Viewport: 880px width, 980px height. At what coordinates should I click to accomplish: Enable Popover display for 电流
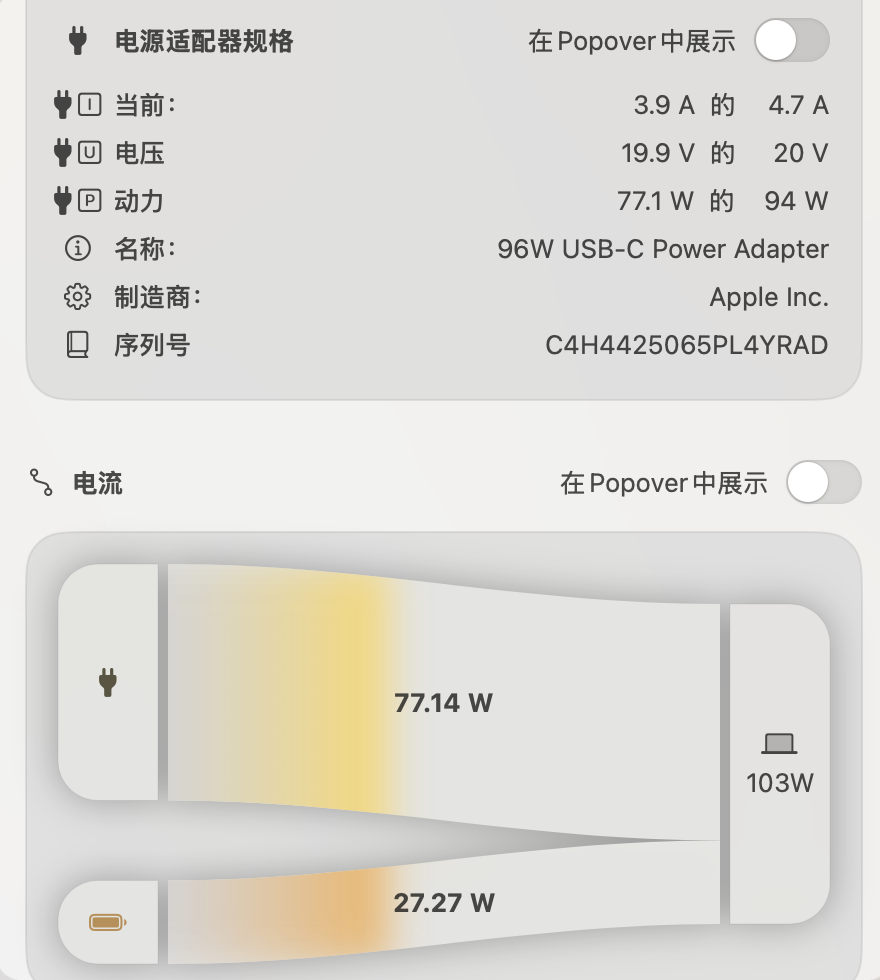coord(823,483)
